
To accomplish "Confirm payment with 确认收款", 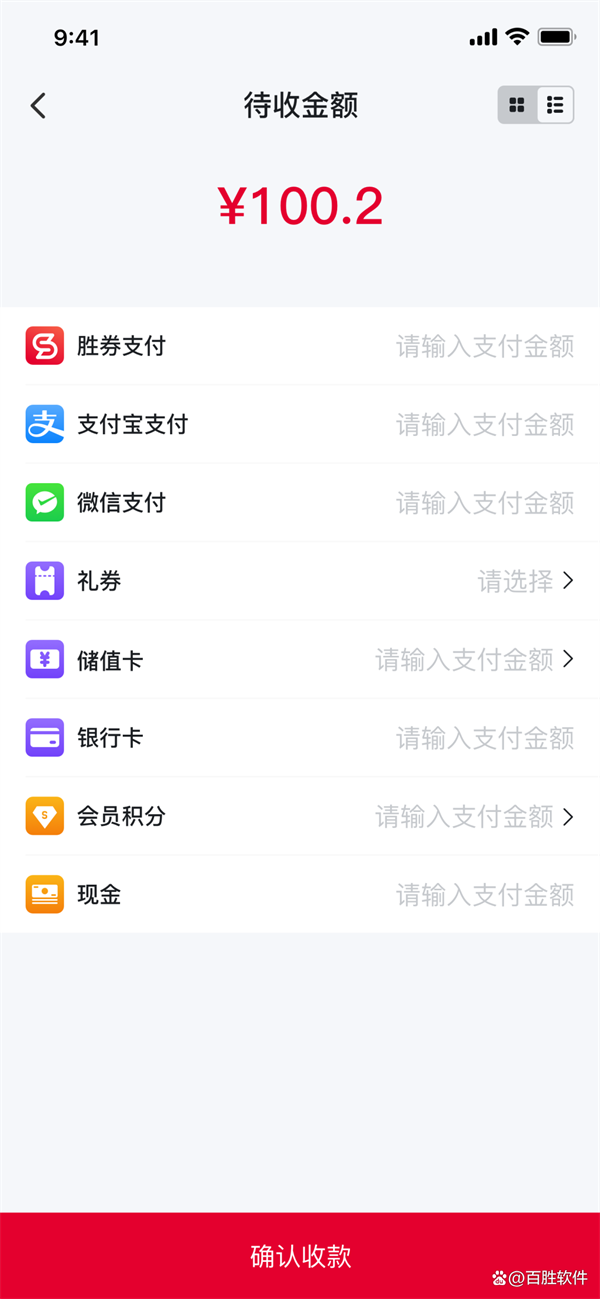I will pos(300,1256).
